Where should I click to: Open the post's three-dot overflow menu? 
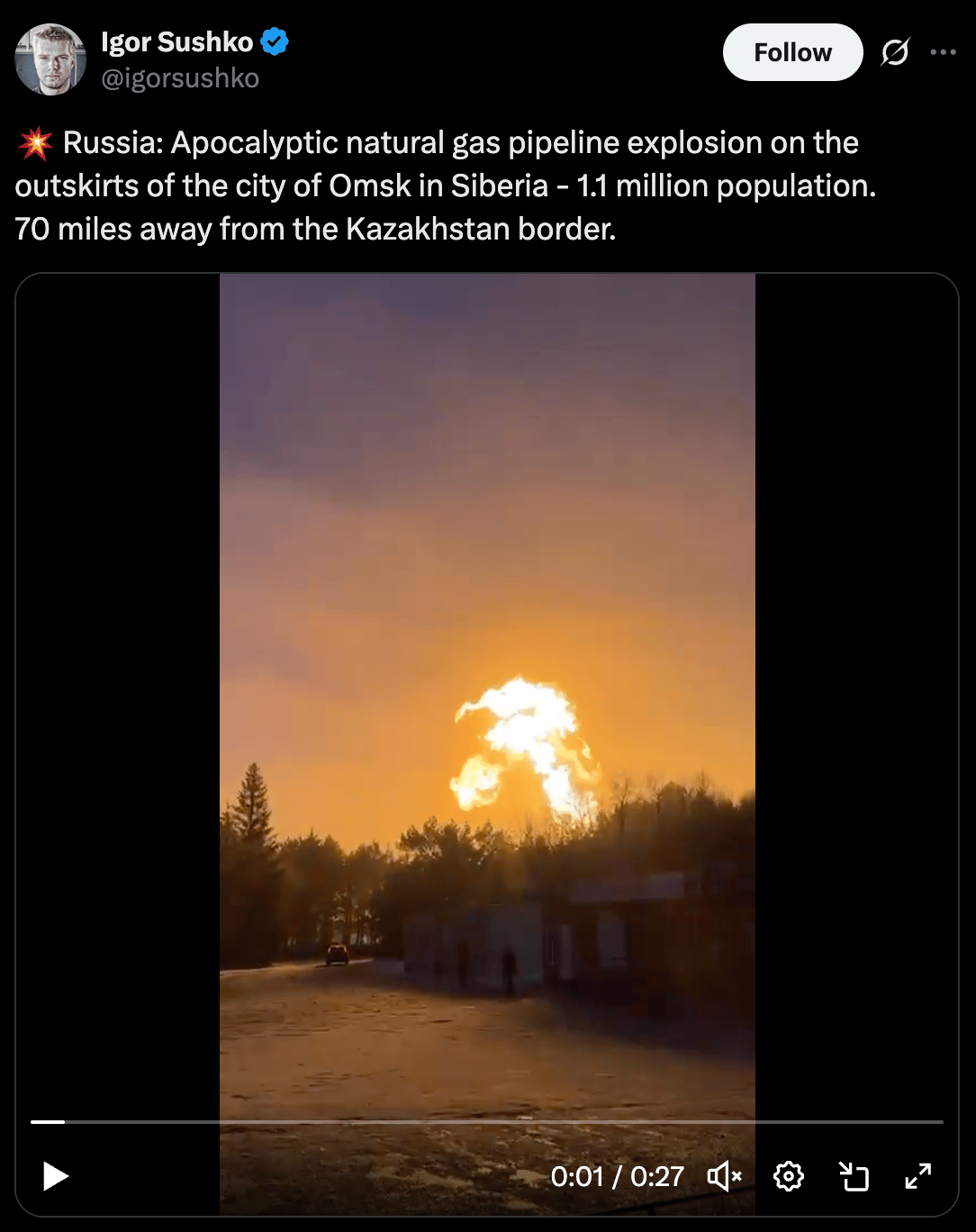click(943, 52)
